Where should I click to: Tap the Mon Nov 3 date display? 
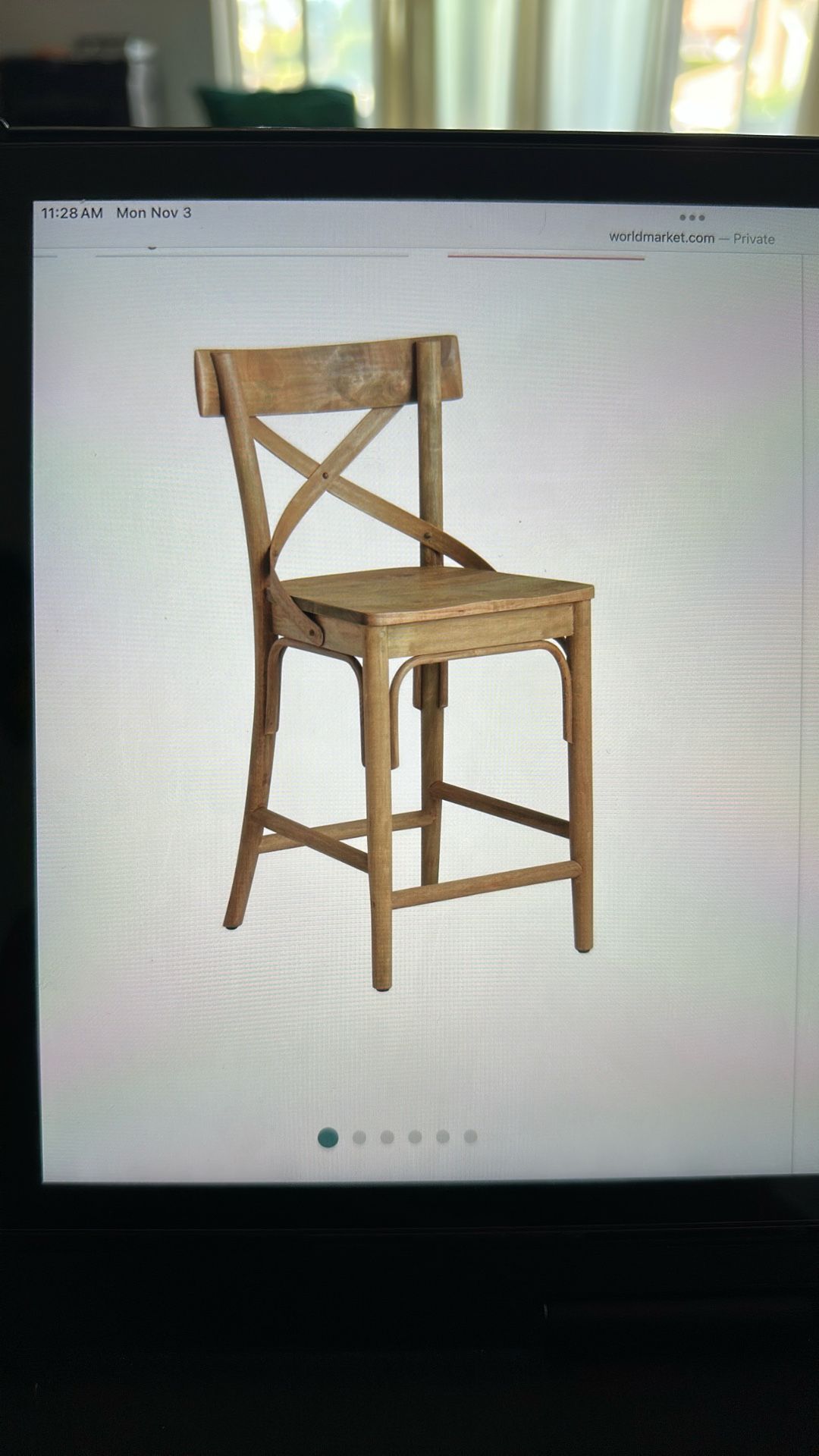pyautogui.click(x=153, y=214)
